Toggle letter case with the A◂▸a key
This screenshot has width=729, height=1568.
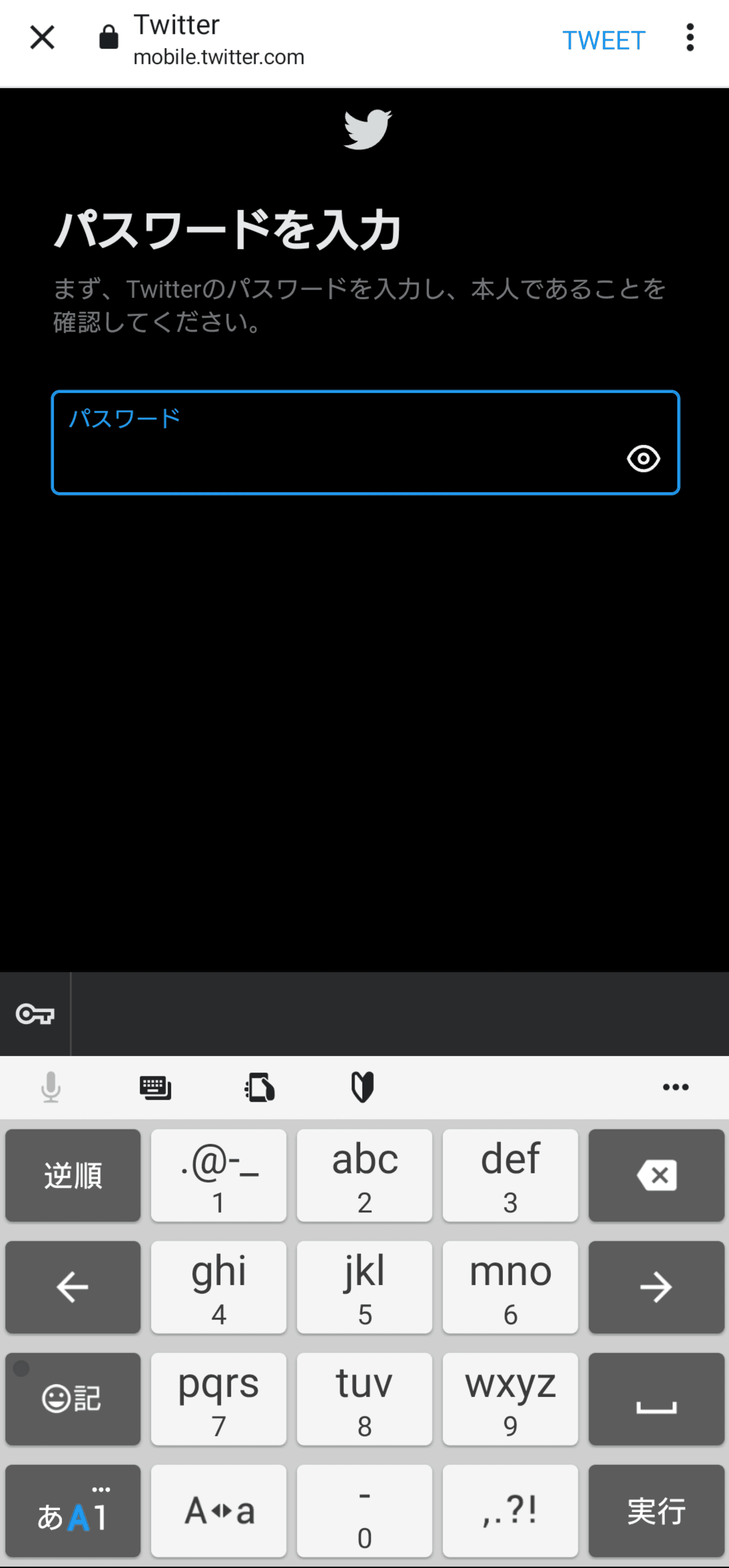pyautogui.click(x=218, y=1511)
